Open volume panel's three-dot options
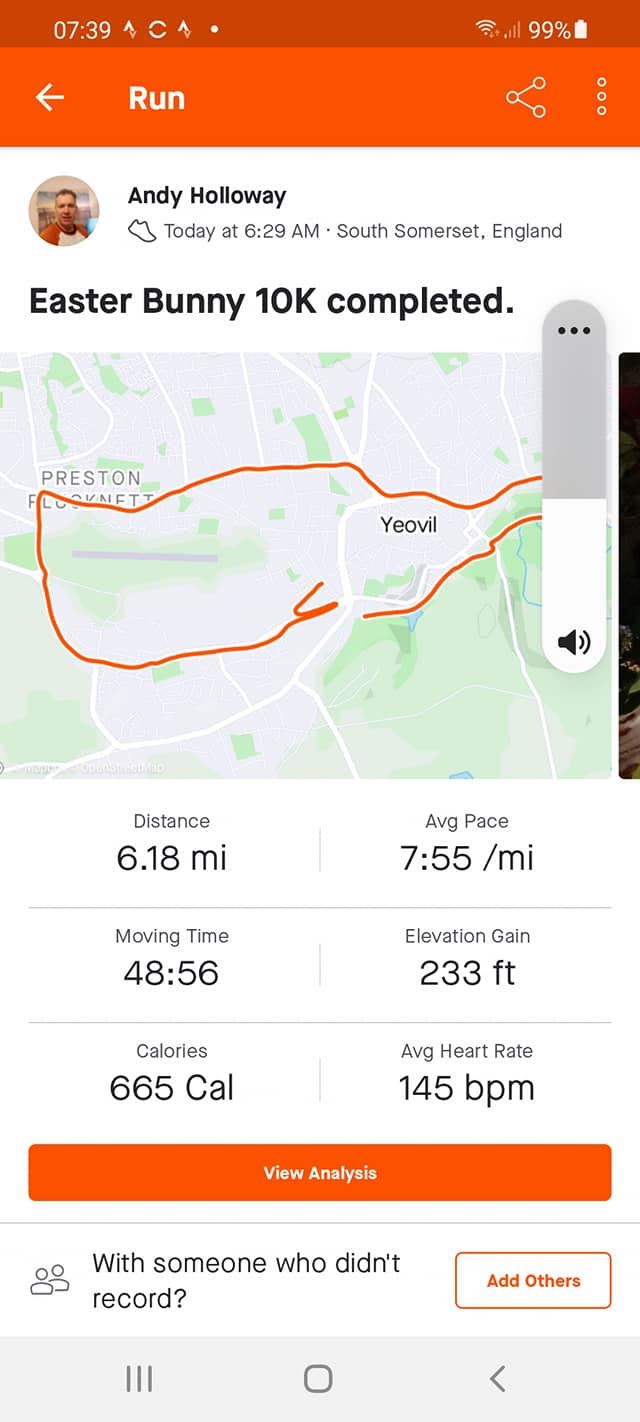This screenshot has width=640, height=1422. (574, 330)
